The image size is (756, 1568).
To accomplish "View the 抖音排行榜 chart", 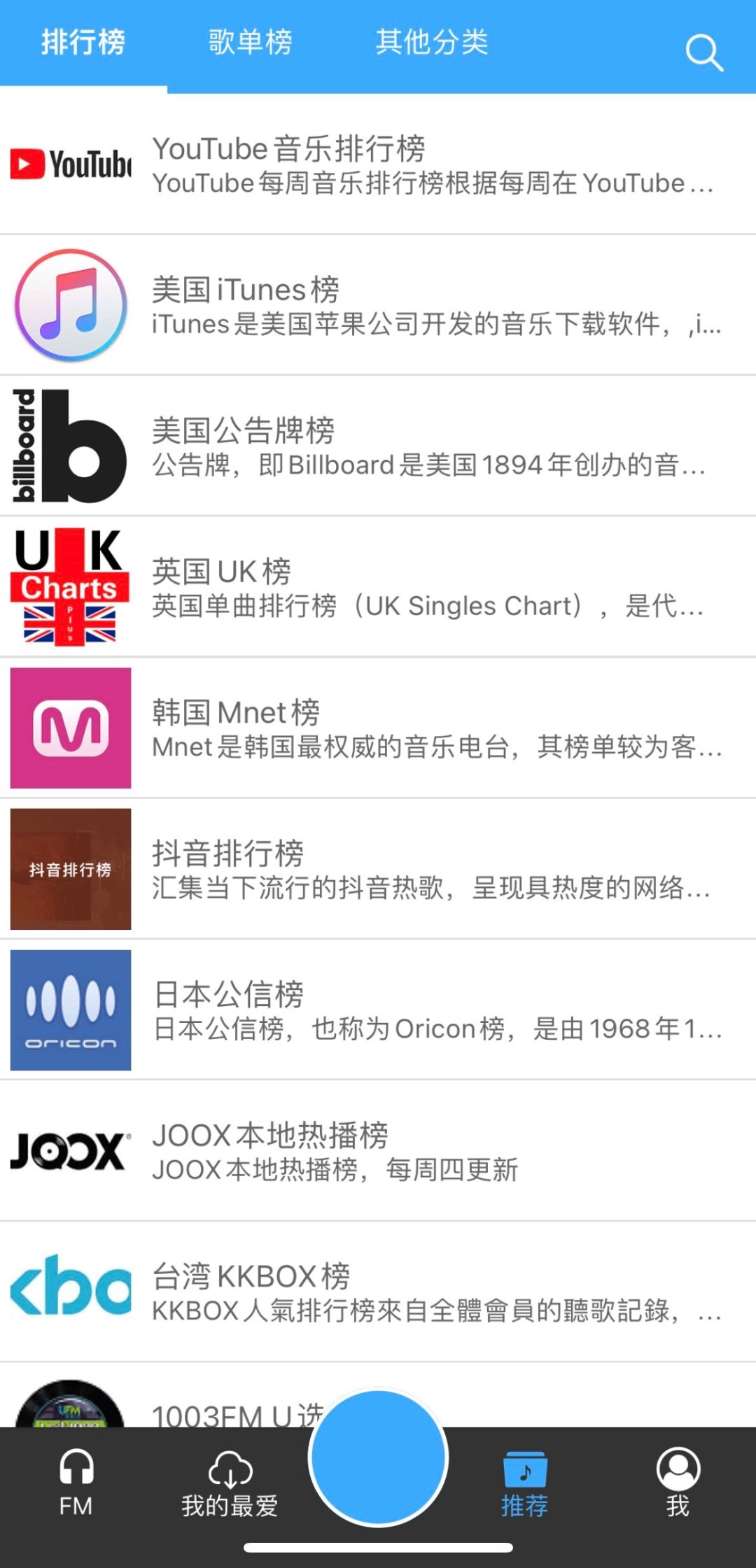I will tap(378, 869).
